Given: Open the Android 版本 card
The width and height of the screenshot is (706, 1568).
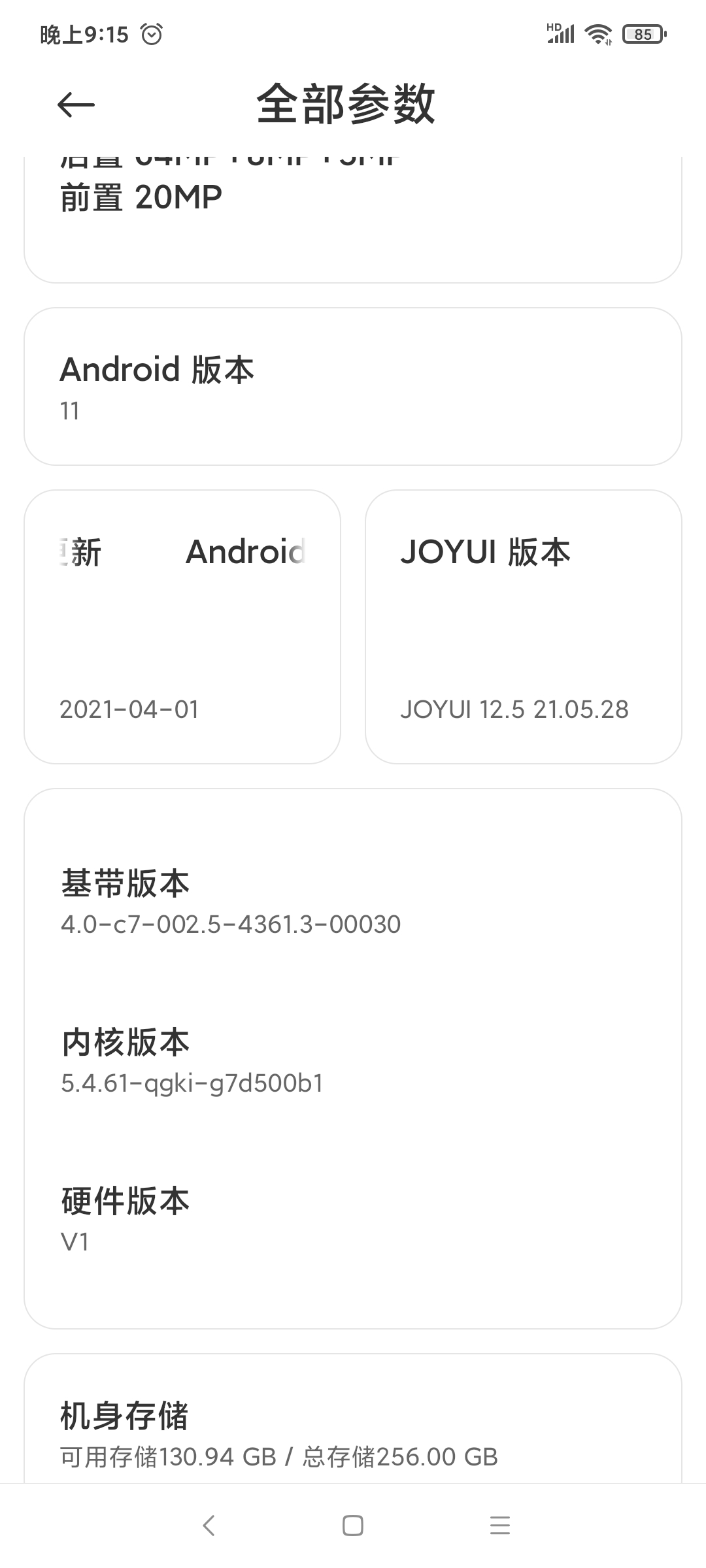Looking at the screenshot, I should click(x=353, y=387).
